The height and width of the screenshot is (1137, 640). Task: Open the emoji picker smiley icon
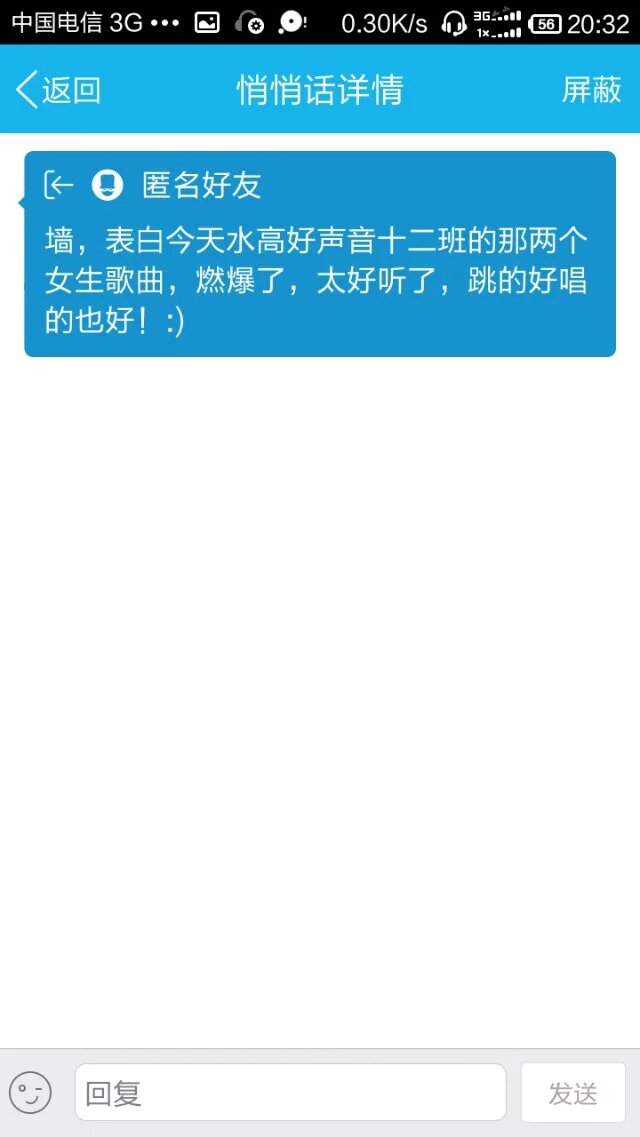pyautogui.click(x=30, y=1092)
